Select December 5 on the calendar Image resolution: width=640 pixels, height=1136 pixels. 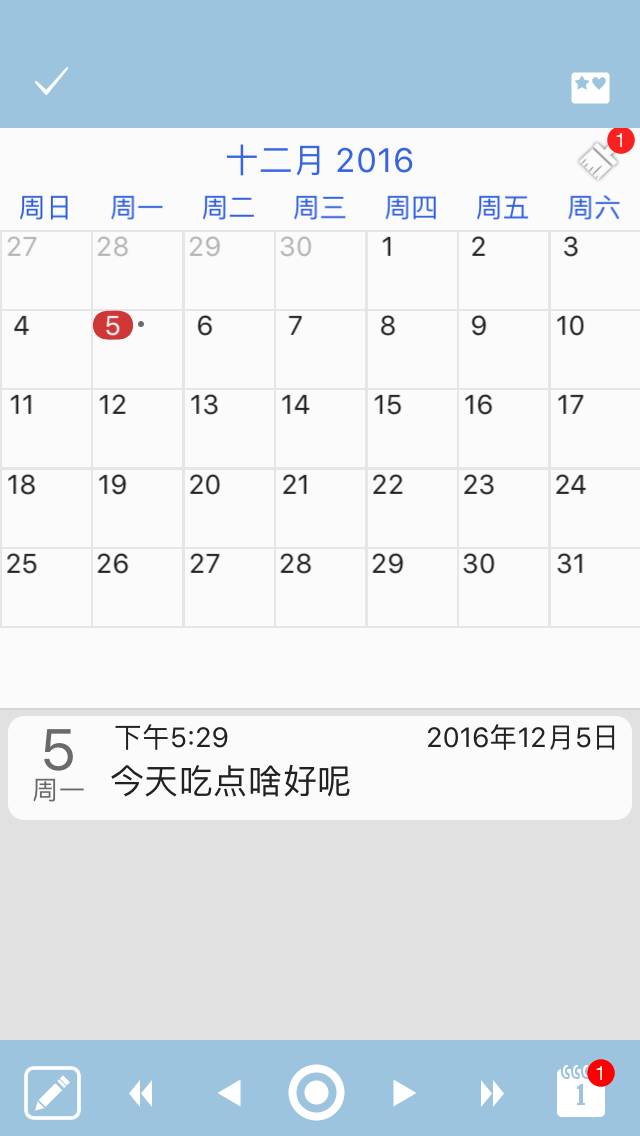click(137, 349)
